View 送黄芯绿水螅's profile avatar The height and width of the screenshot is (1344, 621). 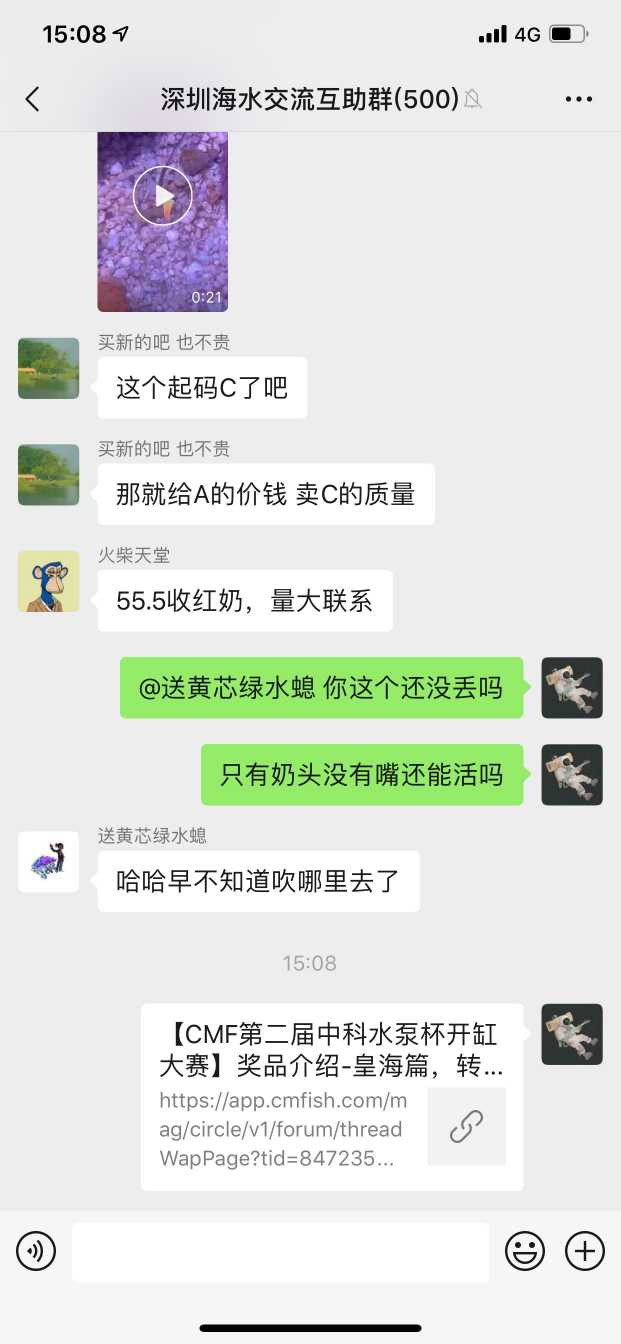click(x=48, y=861)
